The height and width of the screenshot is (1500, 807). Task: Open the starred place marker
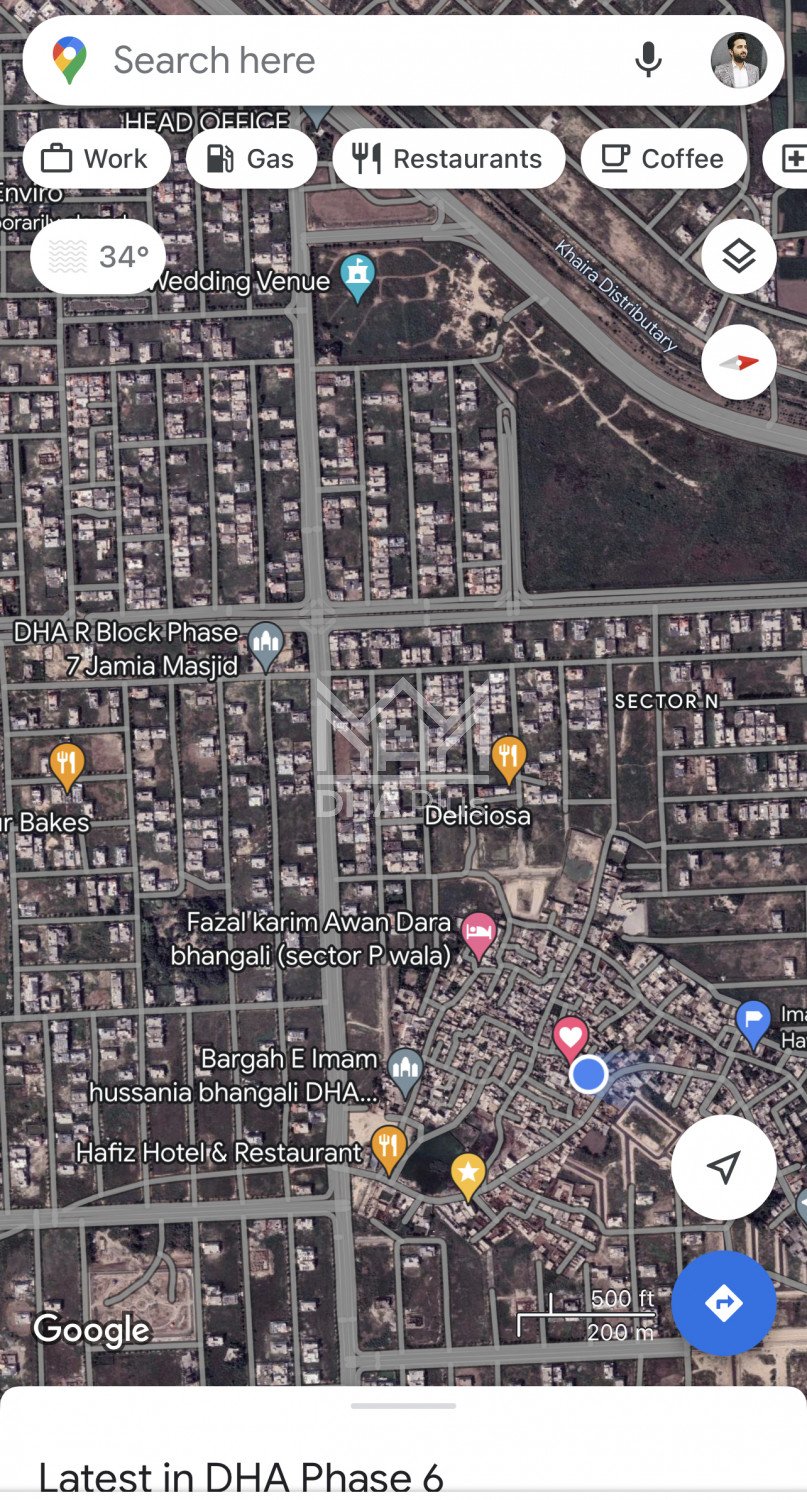[467, 1174]
